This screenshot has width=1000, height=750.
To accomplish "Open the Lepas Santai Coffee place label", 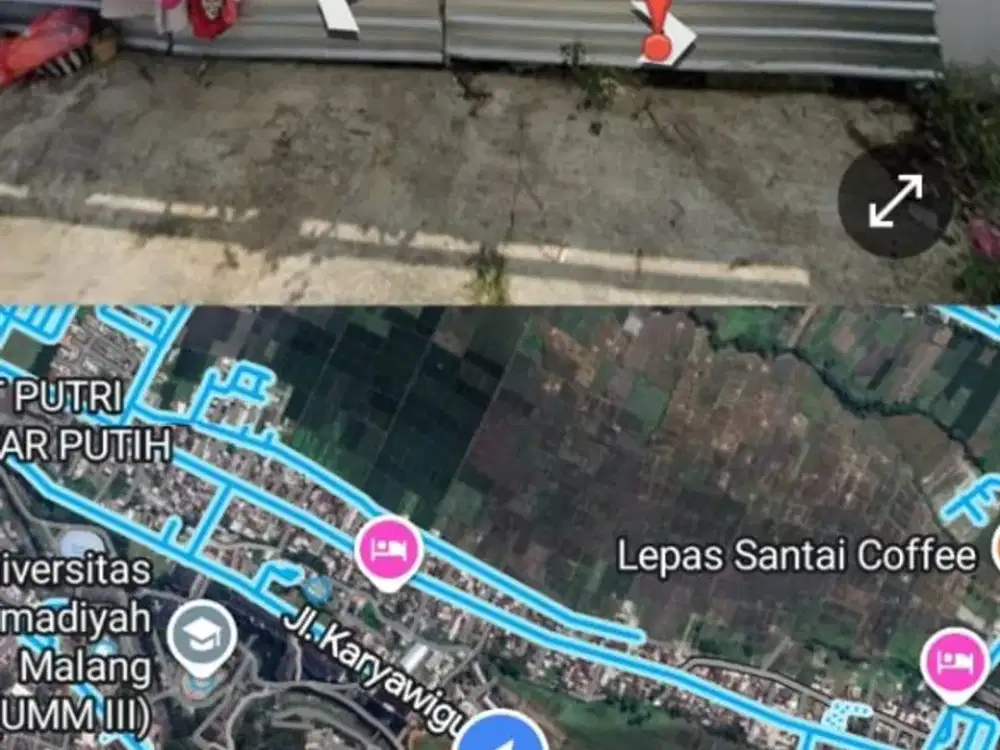I will tap(796, 555).
